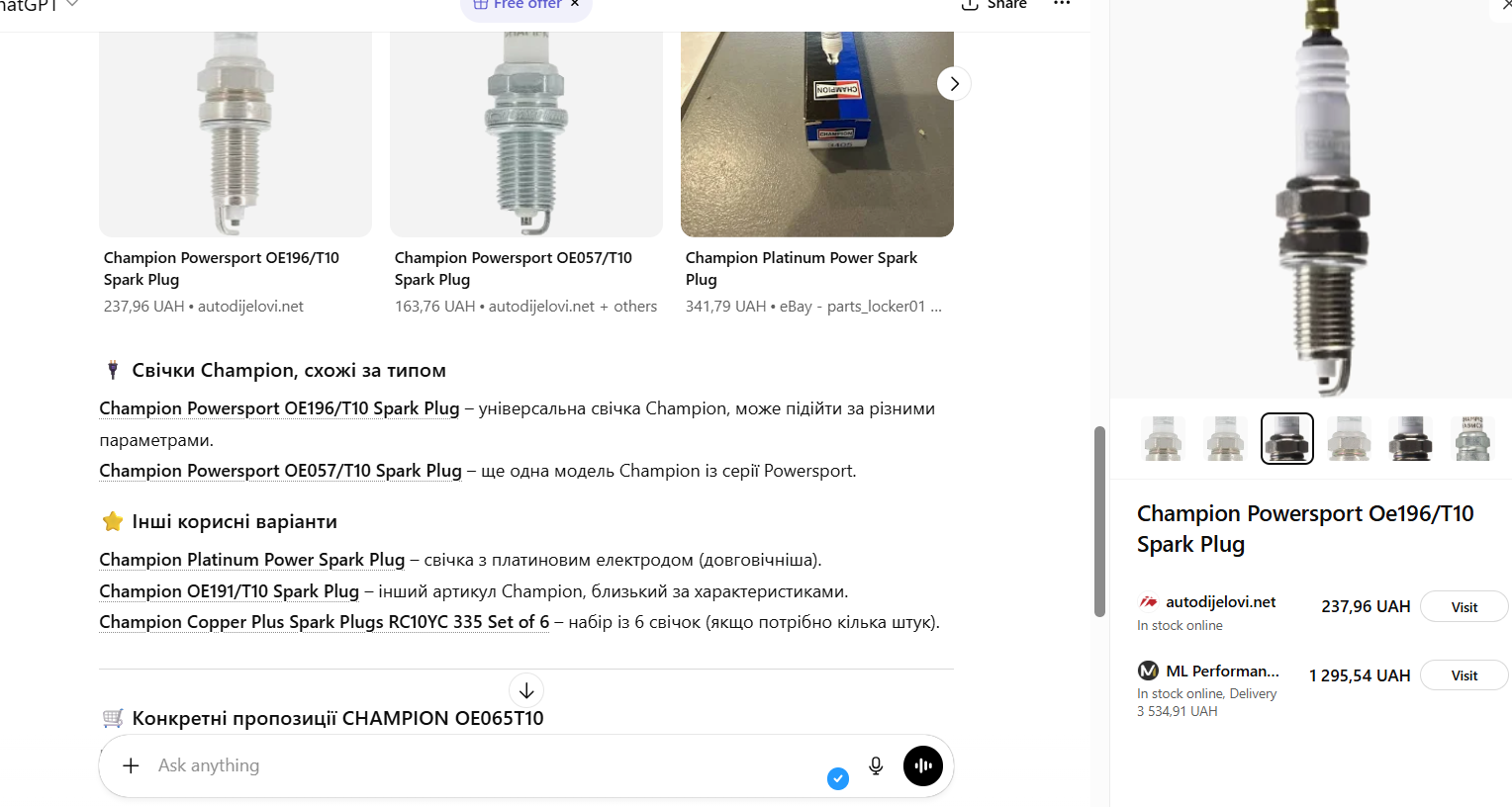Start voice mode with the black waveform button
Viewport: 1512px width, 807px height.
point(922,765)
